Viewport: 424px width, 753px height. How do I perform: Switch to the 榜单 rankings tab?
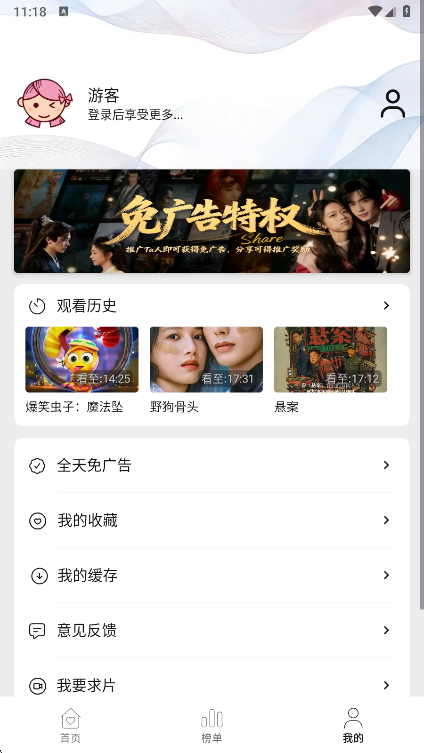coord(212,725)
